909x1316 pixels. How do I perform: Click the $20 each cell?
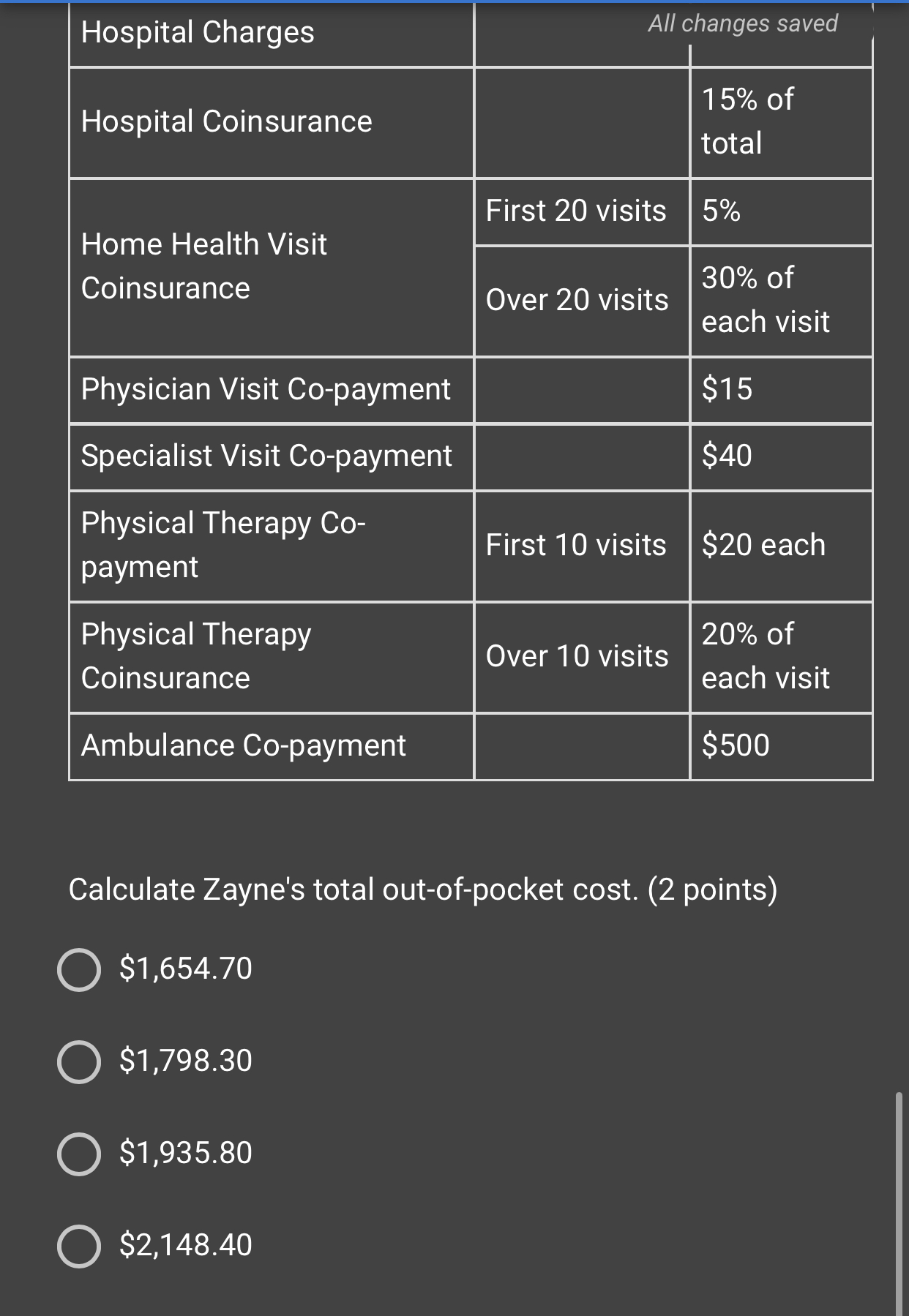coord(763,544)
